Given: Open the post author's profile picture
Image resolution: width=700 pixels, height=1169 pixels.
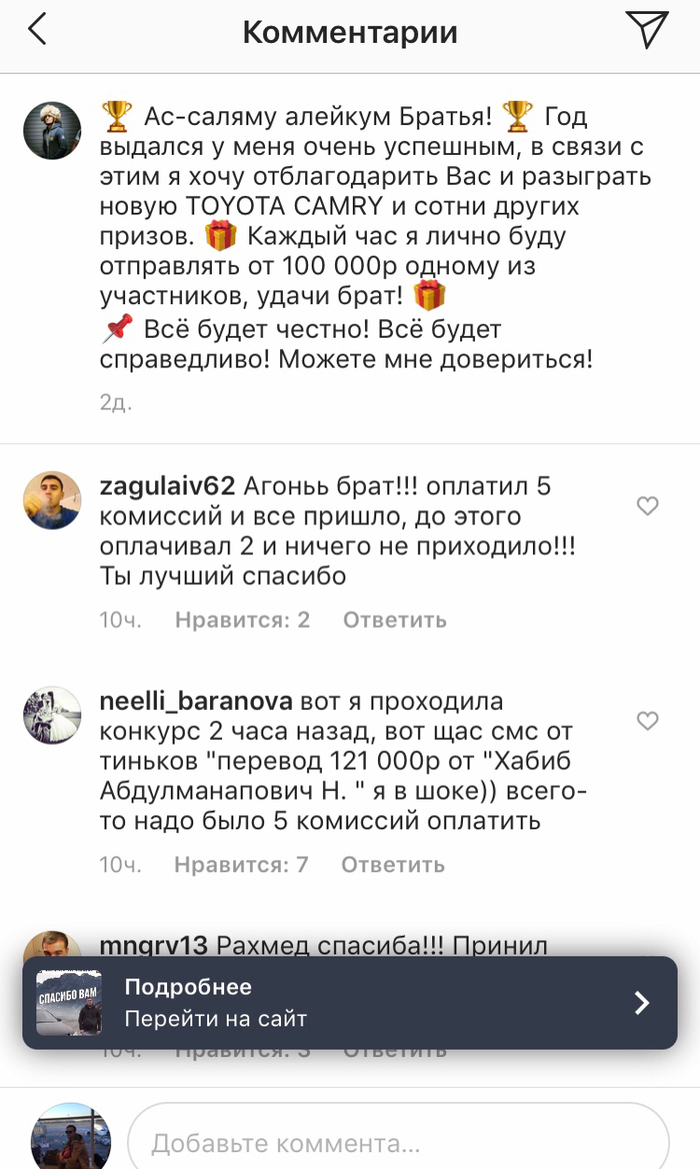Looking at the screenshot, I should click(52, 130).
